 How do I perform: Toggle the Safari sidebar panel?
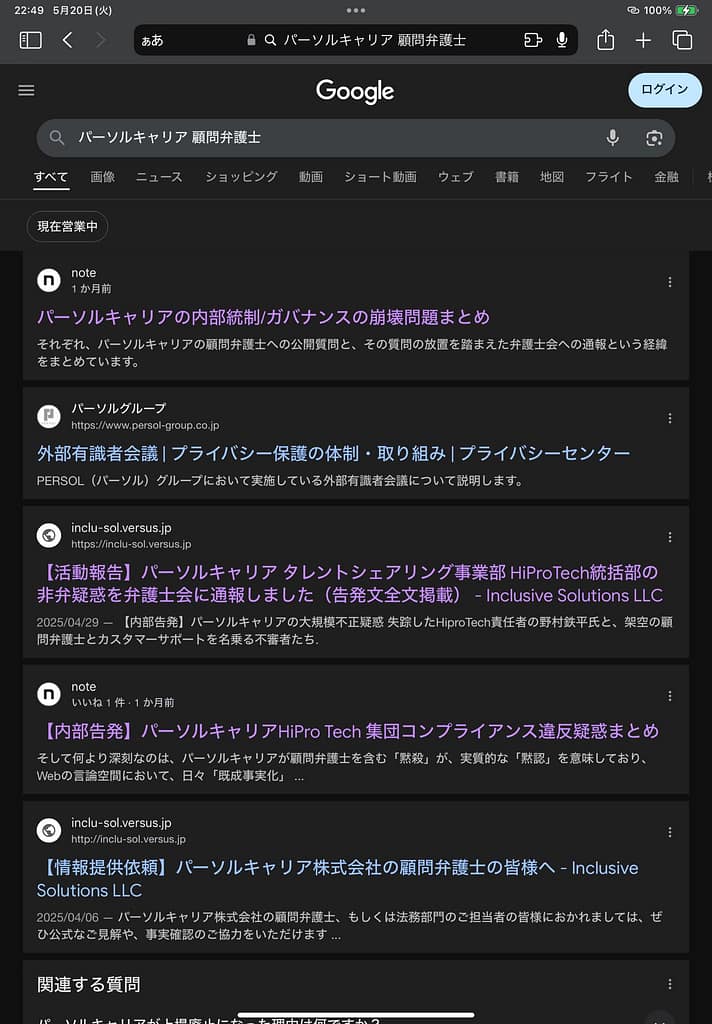(31, 40)
